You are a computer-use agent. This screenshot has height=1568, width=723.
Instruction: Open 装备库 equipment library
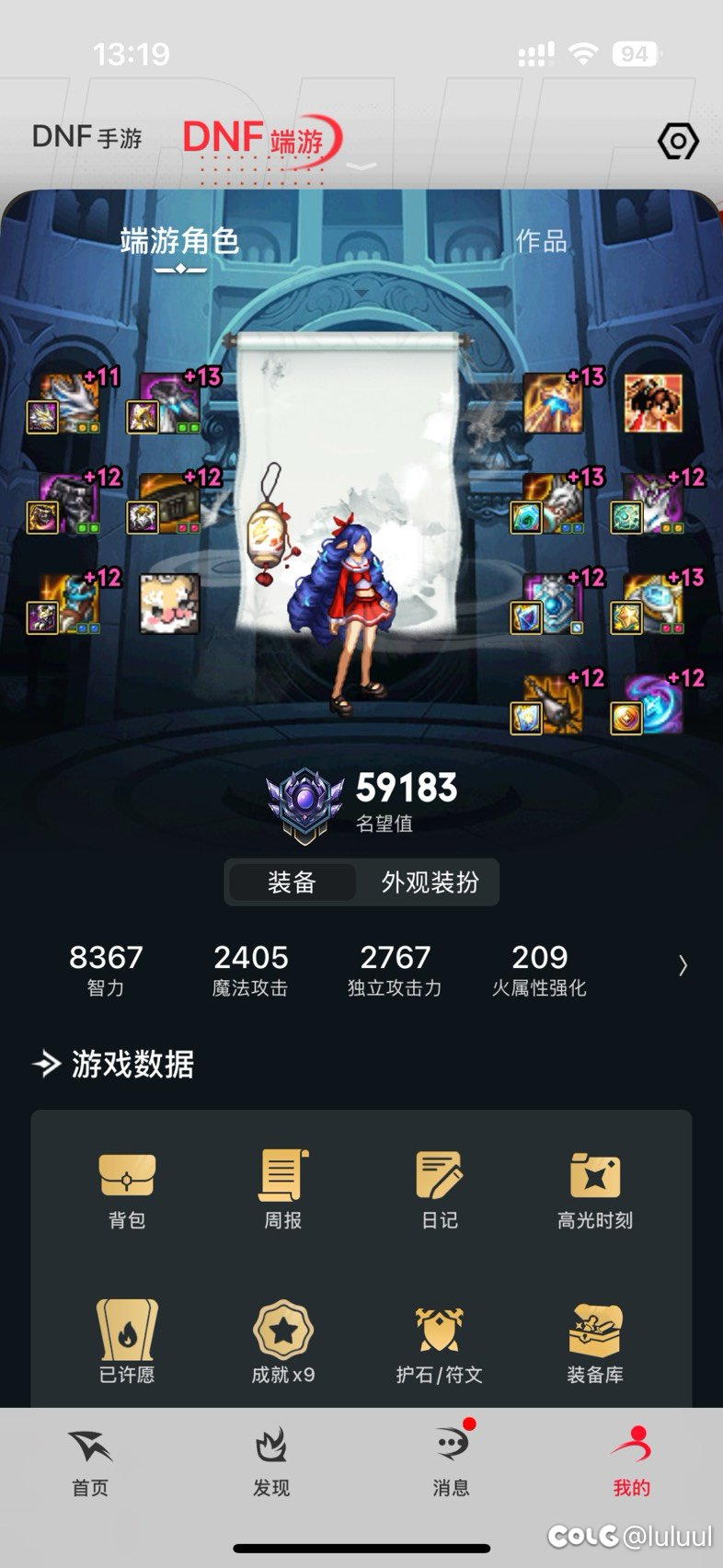(x=595, y=1343)
